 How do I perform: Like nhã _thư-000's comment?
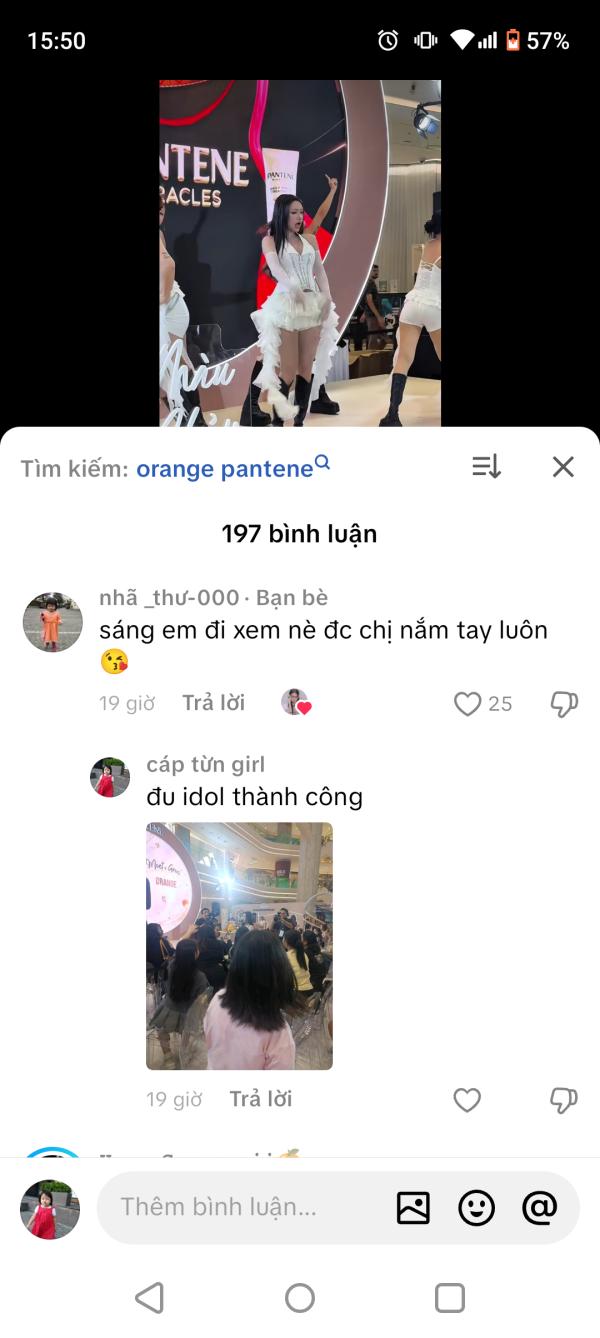(468, 704)
